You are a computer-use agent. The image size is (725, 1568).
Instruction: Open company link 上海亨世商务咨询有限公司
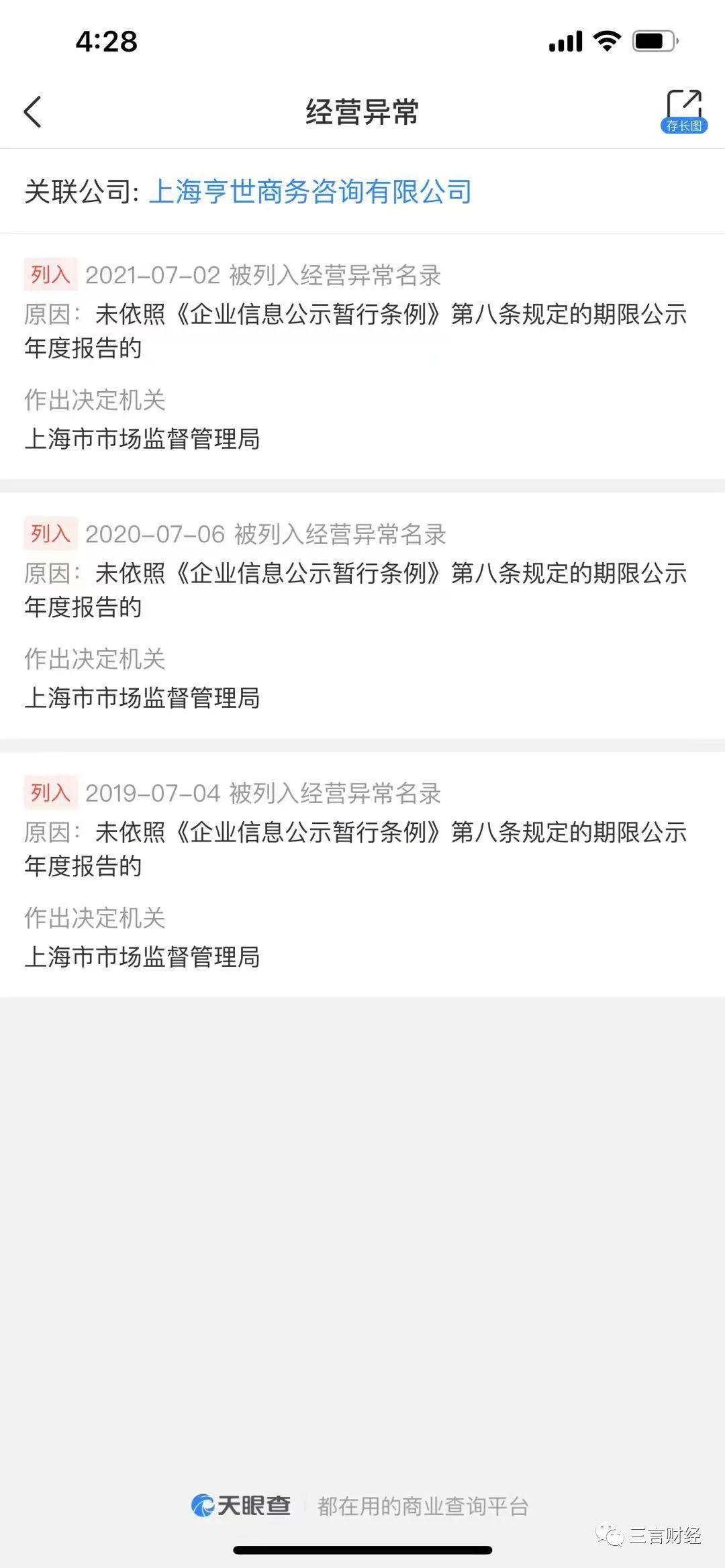click(311, 193)
